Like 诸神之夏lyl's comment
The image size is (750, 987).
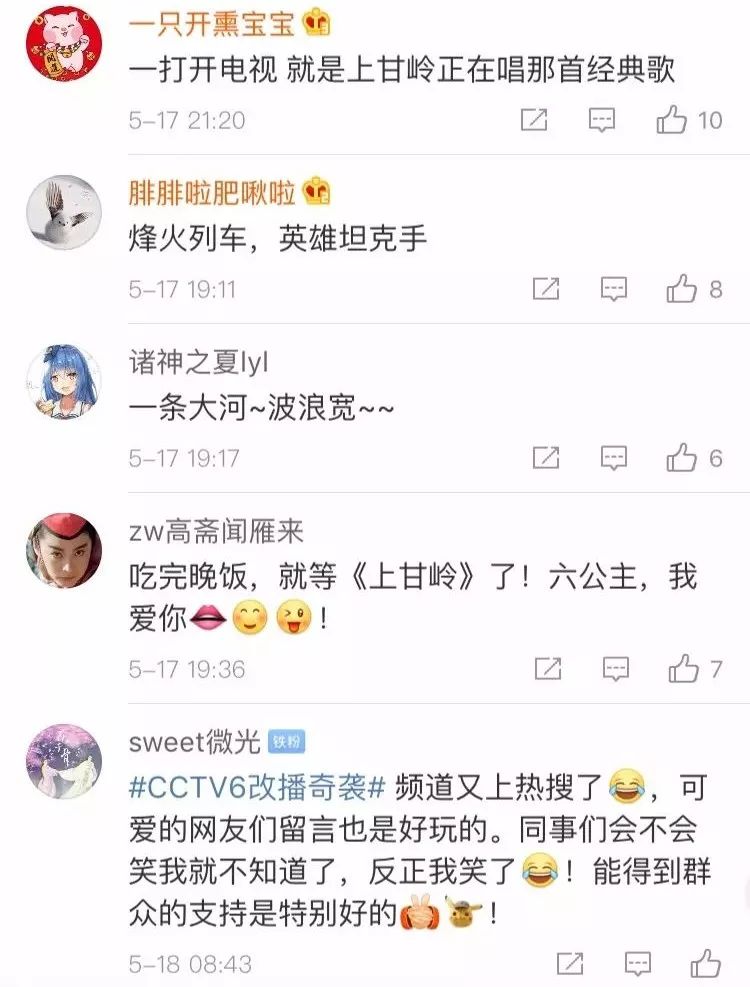(682, 458)
